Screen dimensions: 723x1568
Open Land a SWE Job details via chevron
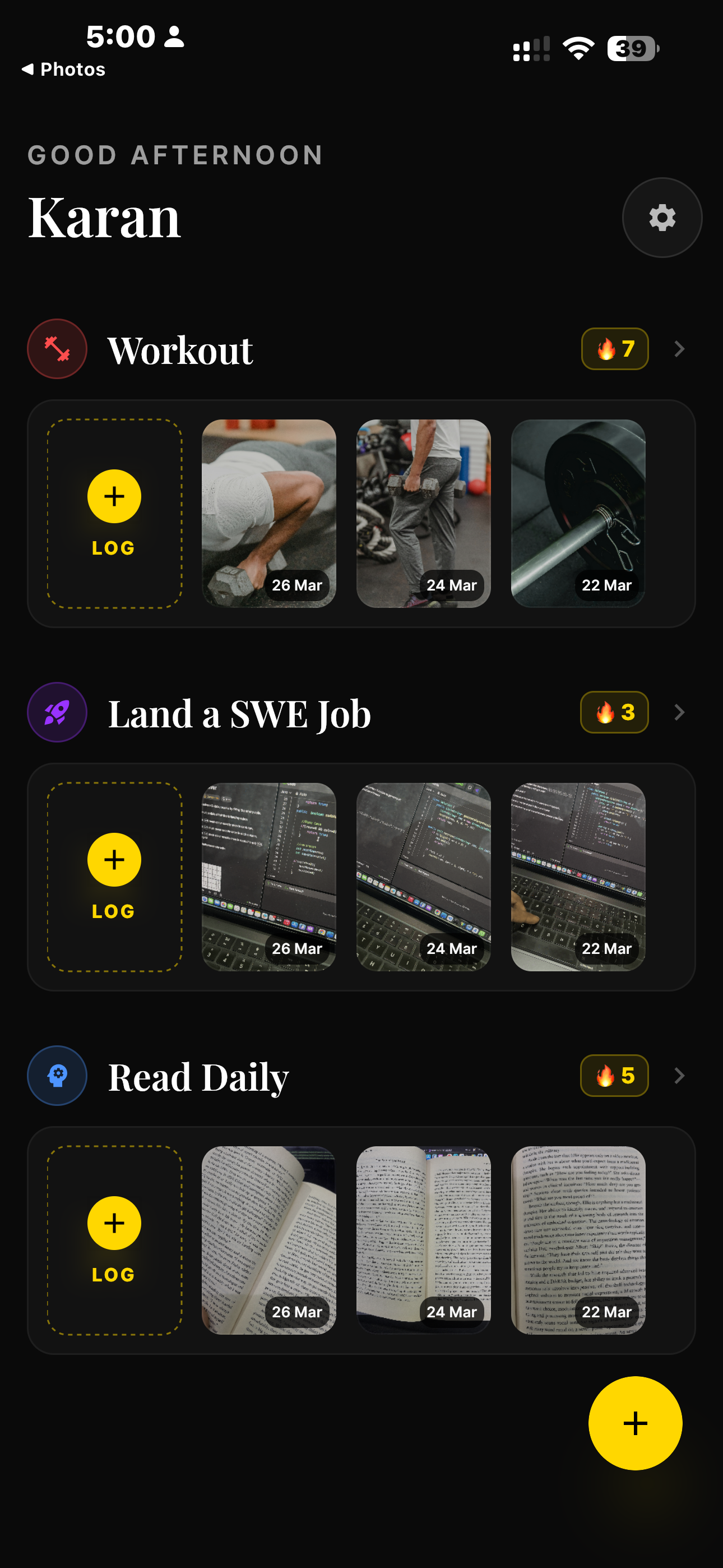point(679,712)
